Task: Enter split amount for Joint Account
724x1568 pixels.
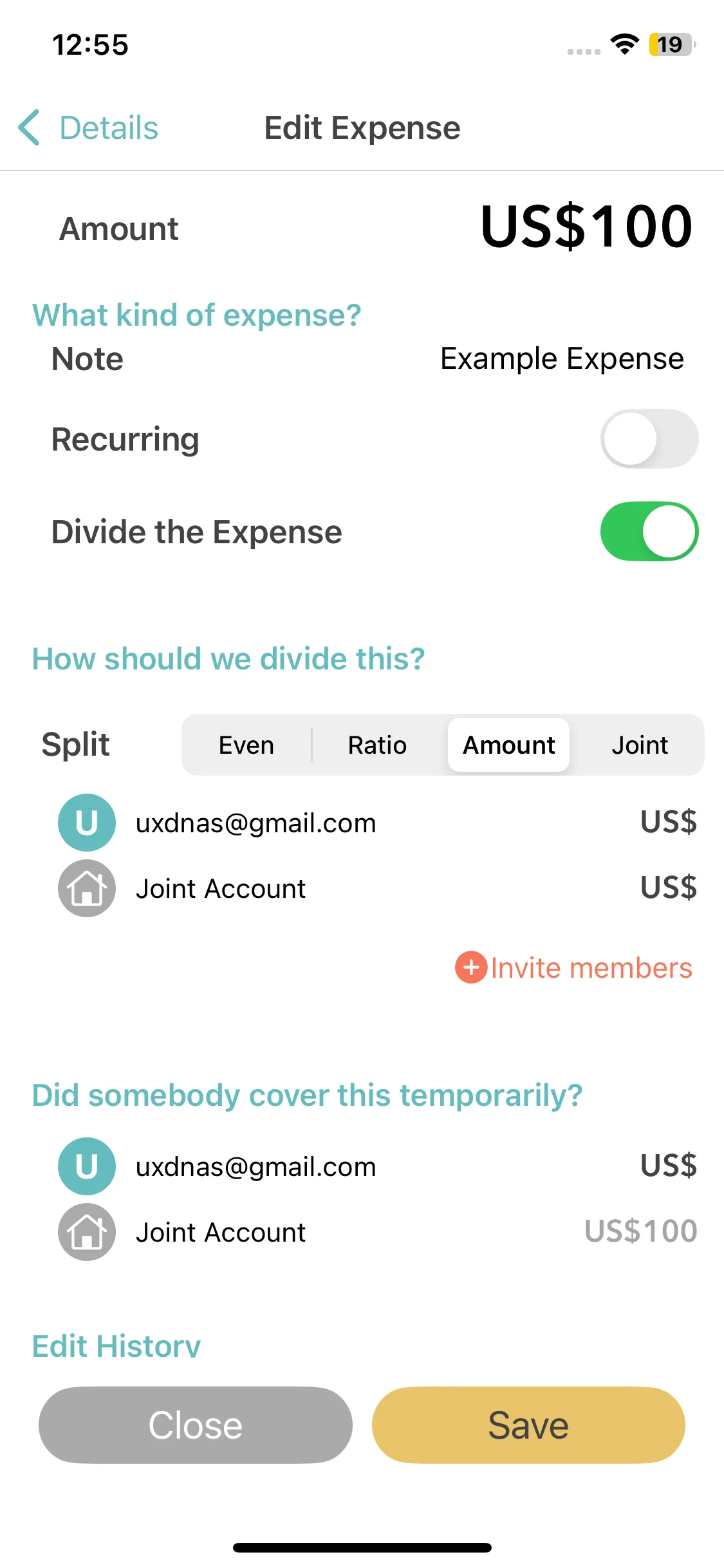Action: point(668,888)
